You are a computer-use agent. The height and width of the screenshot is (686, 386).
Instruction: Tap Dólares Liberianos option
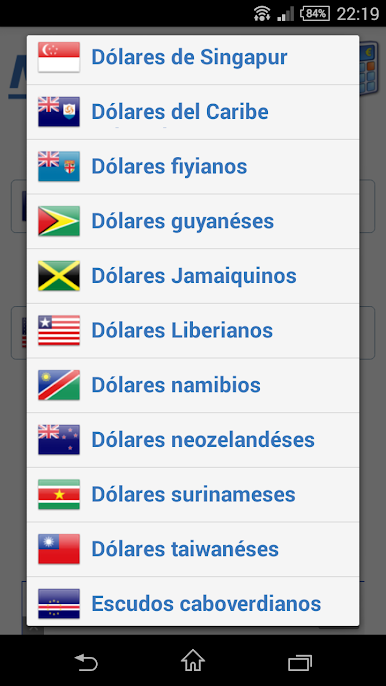coord(193,331)
